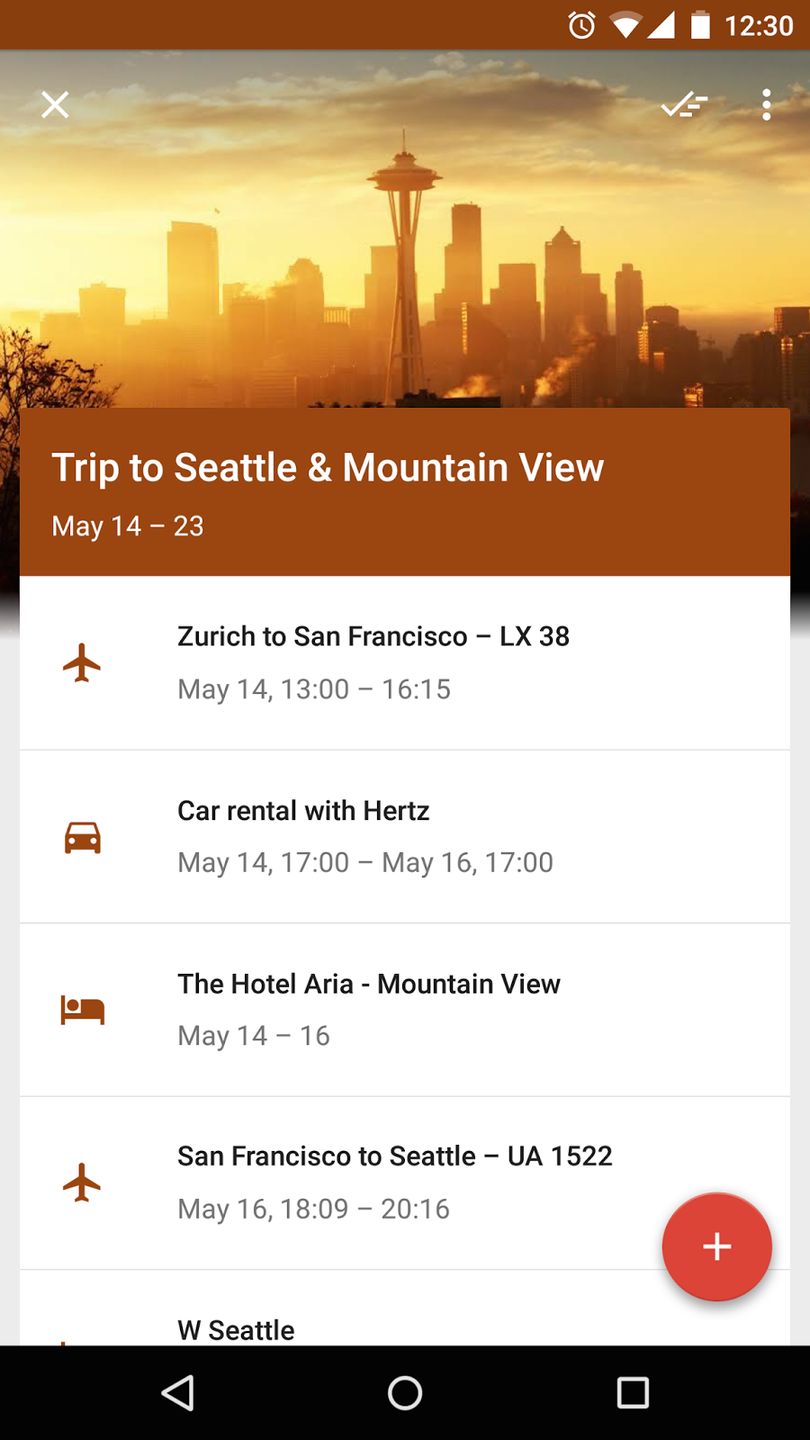Go back using the system back button
This screenshot has height=1440, width=810.
(x=177, y=1392)
